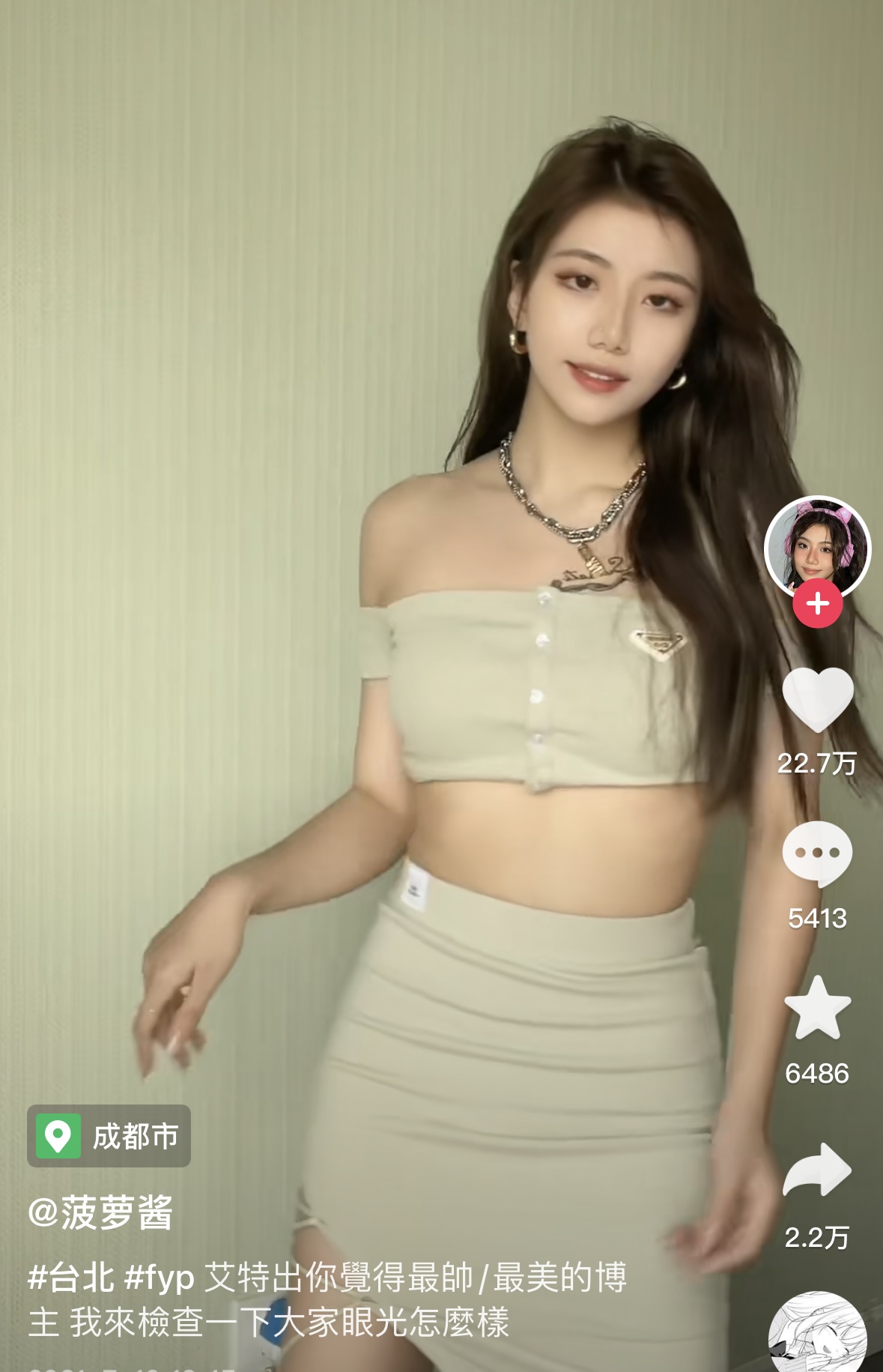Viewport: 883px width, 1372px height.
Task: Open the #台北 hashtag
Action: point(71,1278)
